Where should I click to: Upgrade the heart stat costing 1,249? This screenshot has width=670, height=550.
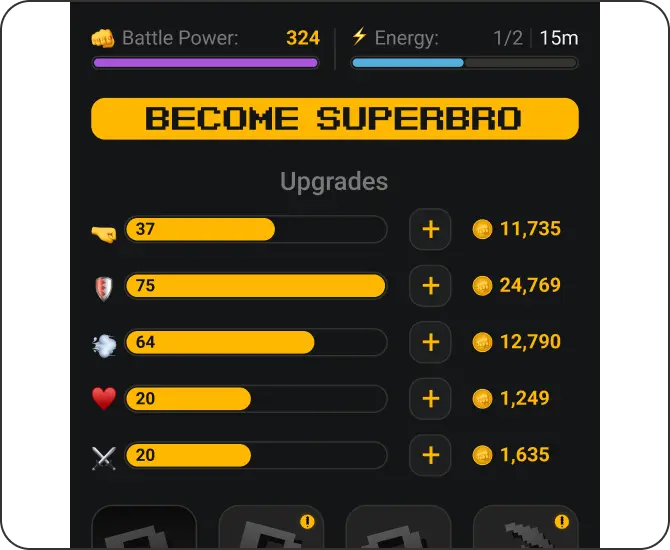click(430, 399)
